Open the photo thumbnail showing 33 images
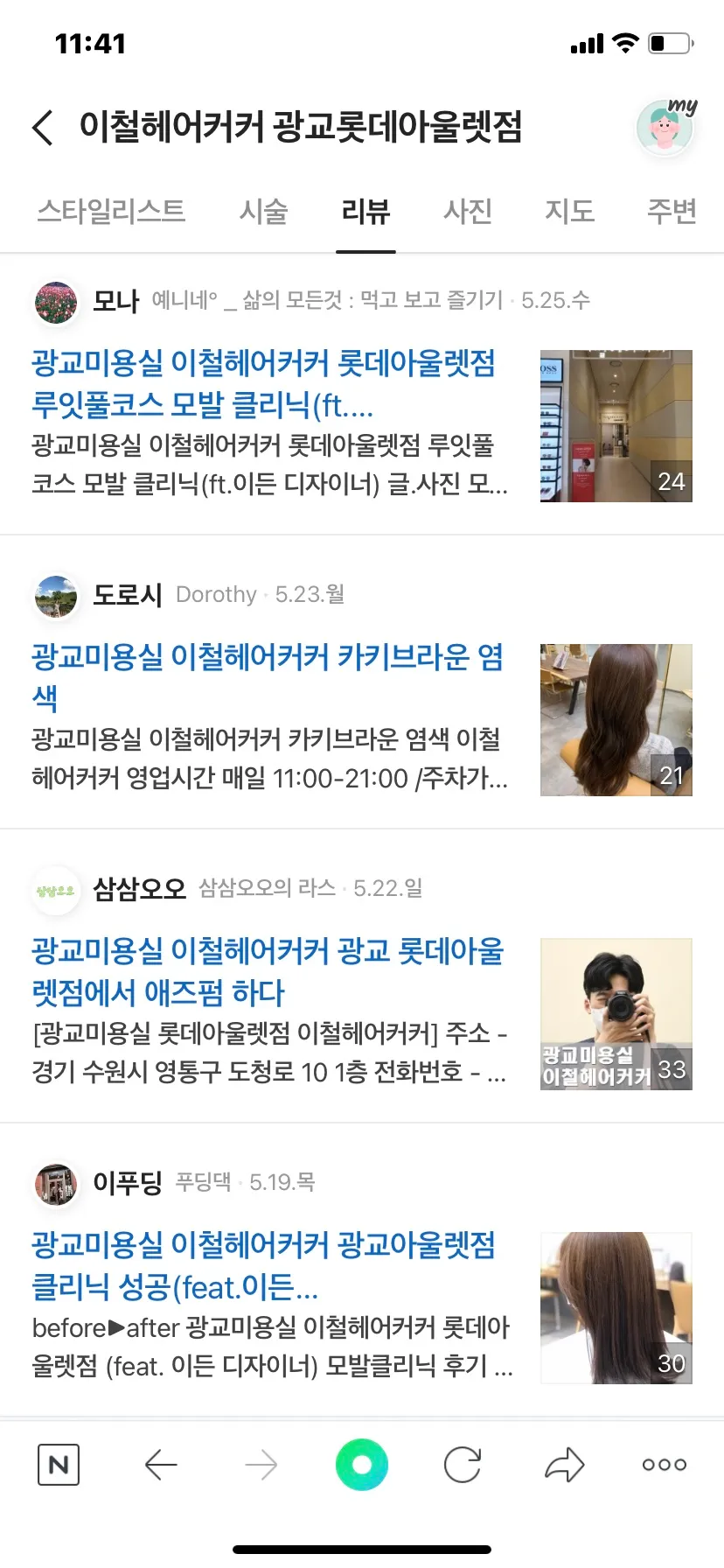The height and width of the screenshot is (1568, 724). point(616,1014)
